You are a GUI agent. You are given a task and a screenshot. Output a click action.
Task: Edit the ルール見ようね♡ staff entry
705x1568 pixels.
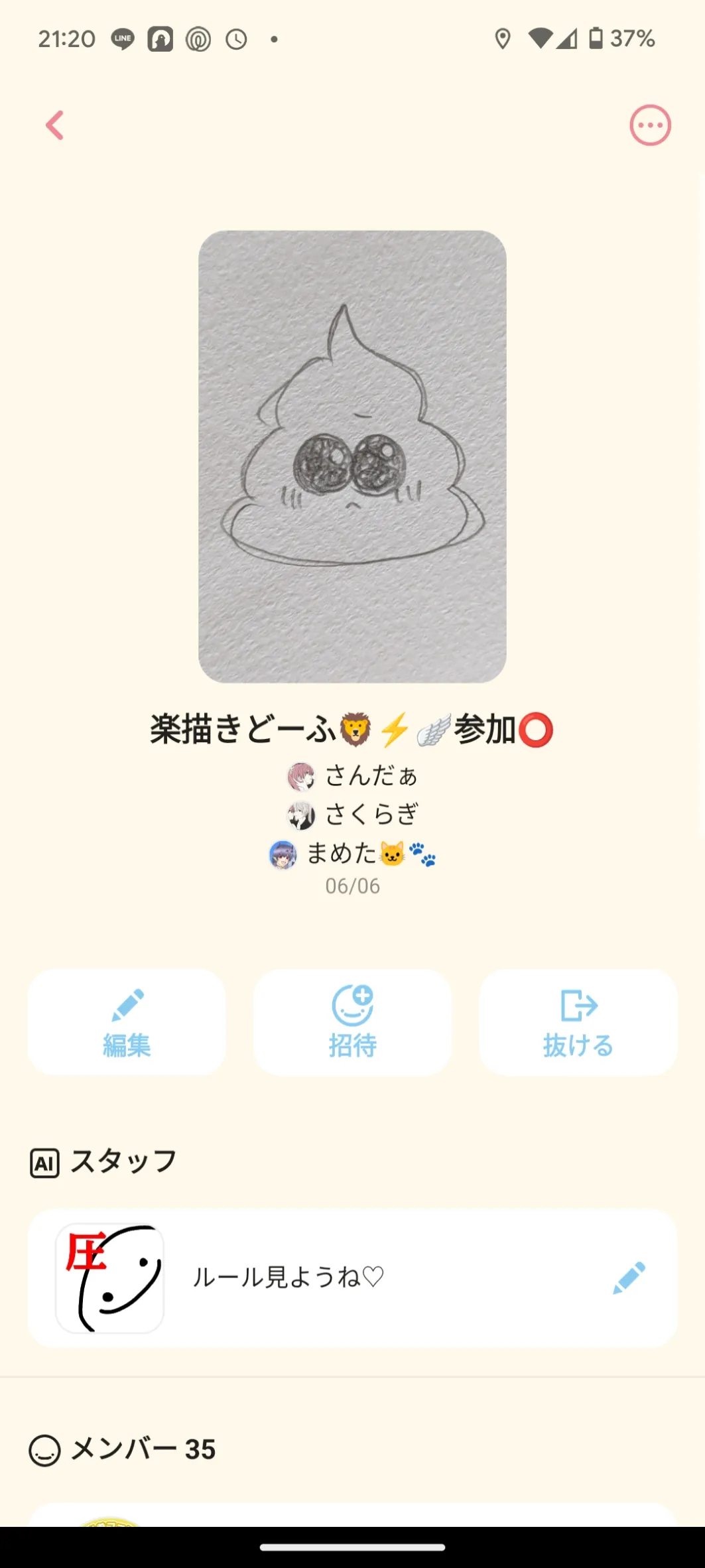pos(629,1277)
